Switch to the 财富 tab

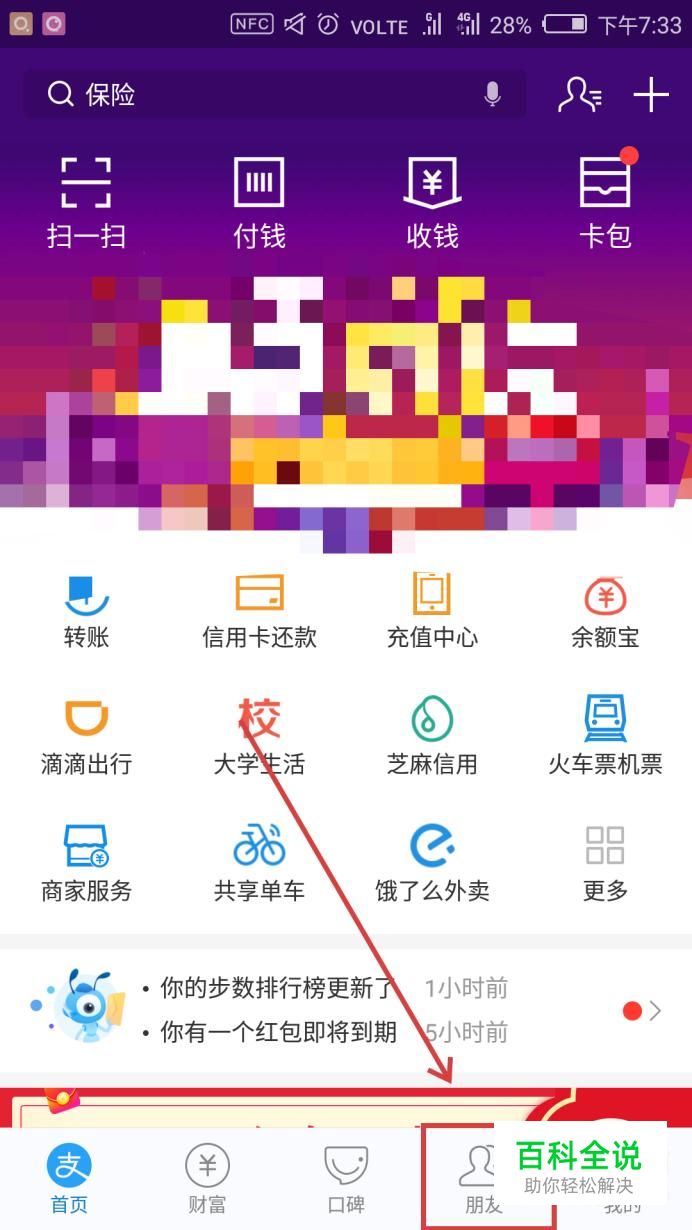pos(207,1180)
